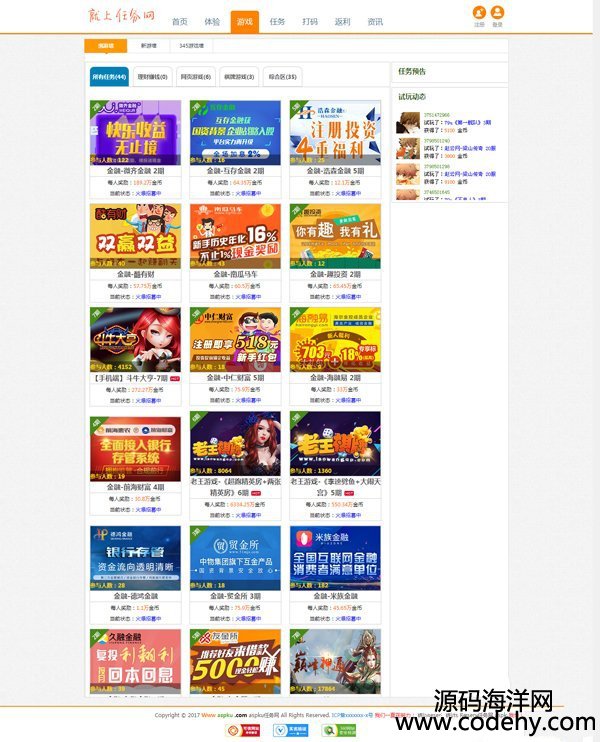Open the 金融-南瓜马车 task card
This screenshot has width=600, height=742.
[235, 236]
